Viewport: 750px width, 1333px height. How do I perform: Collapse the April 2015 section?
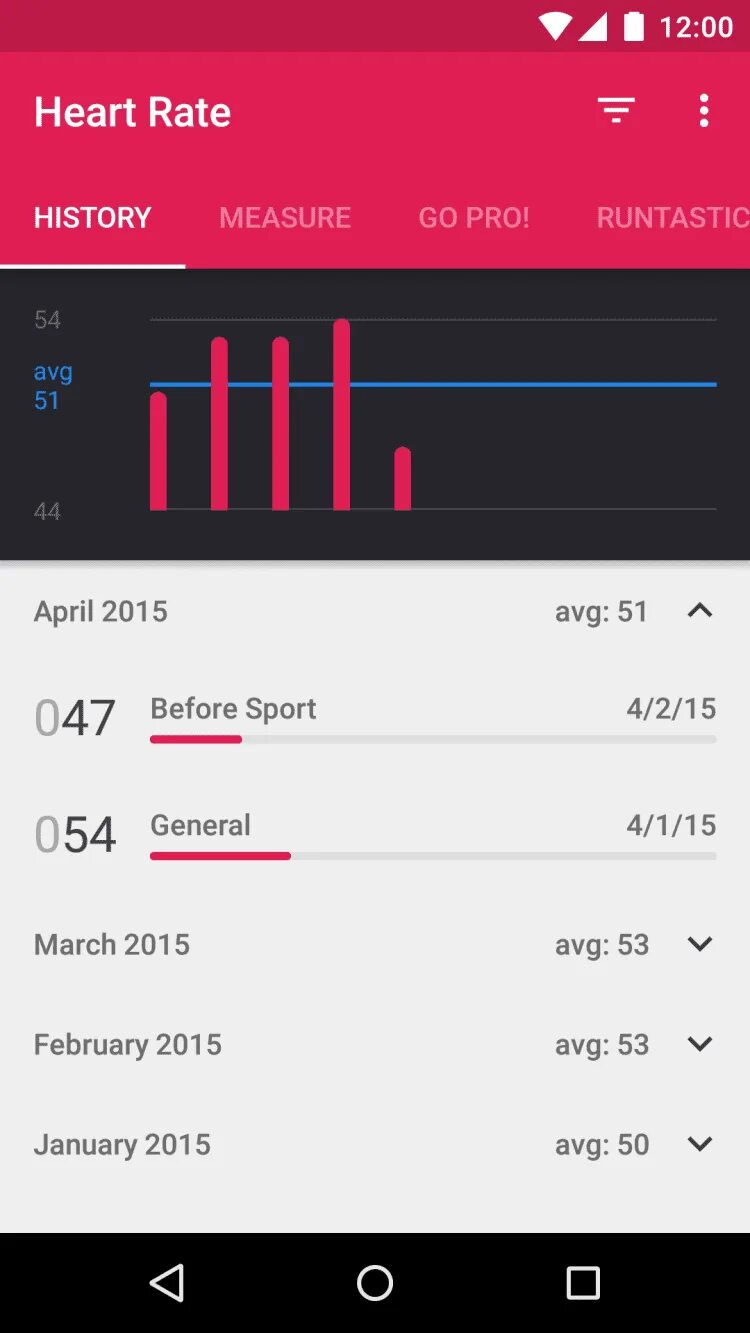click(x=700, y=611)
